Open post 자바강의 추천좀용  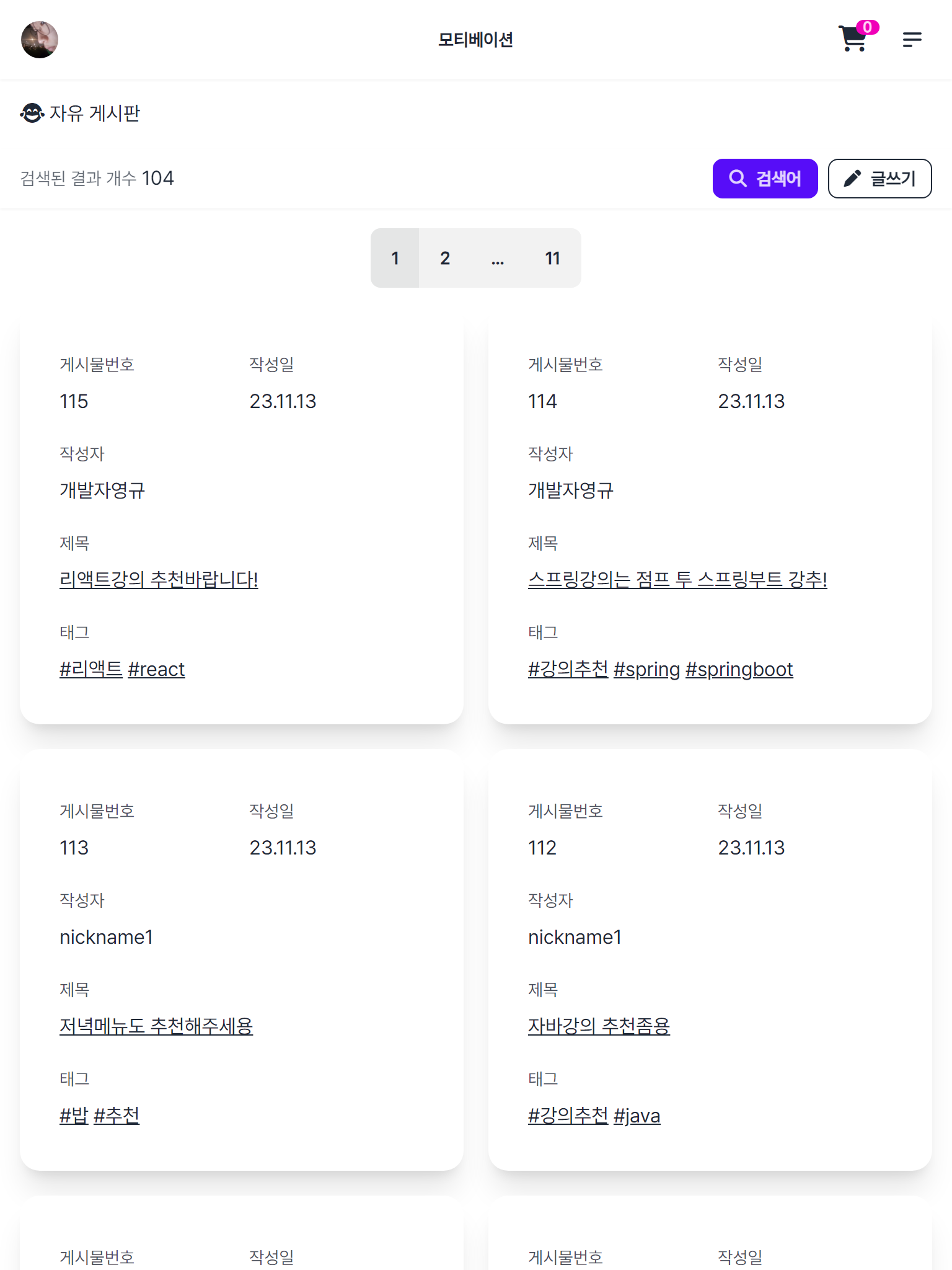(599, 1026)
